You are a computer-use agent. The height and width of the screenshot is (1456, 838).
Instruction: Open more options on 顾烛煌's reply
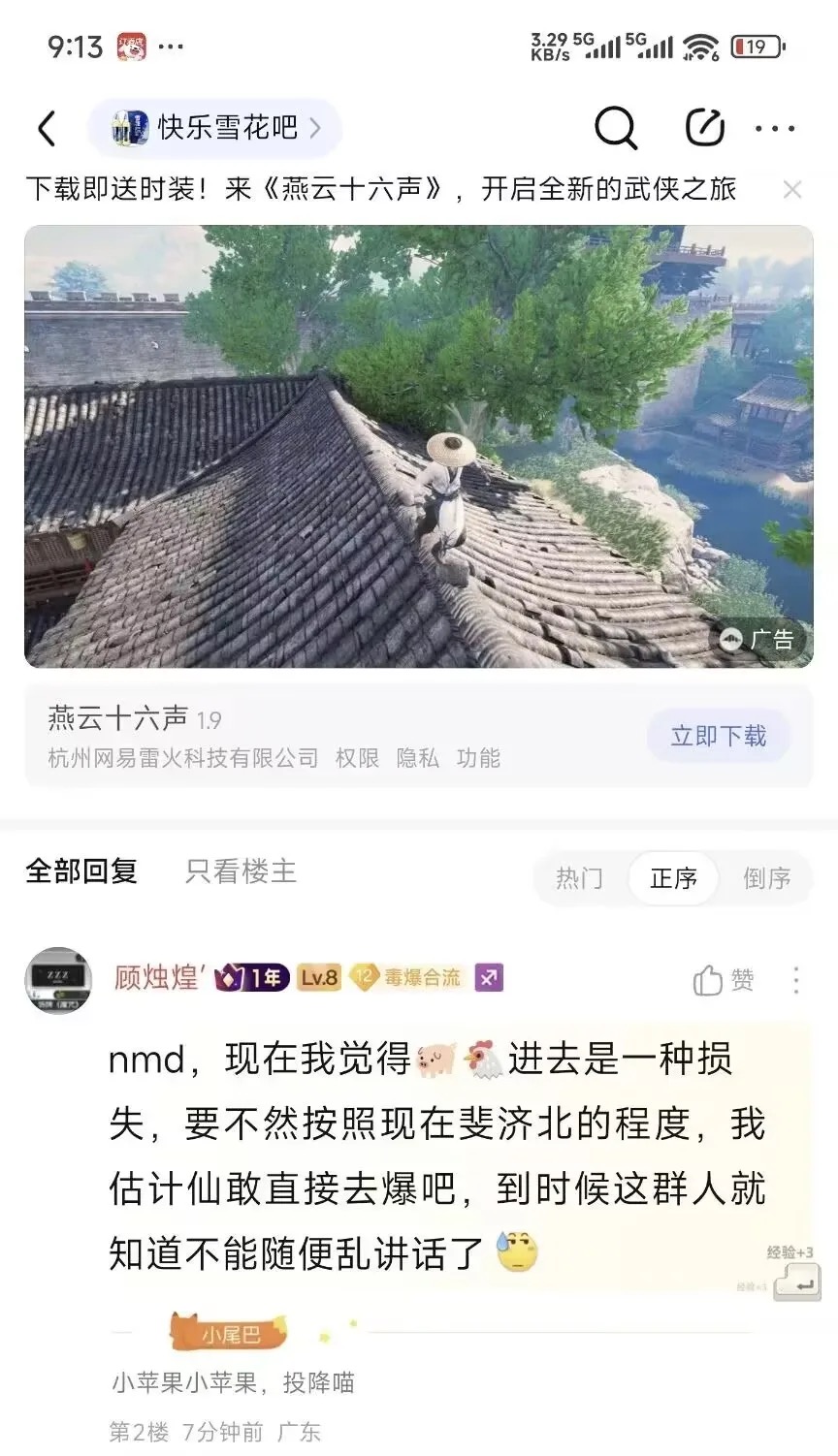[795, 980]
